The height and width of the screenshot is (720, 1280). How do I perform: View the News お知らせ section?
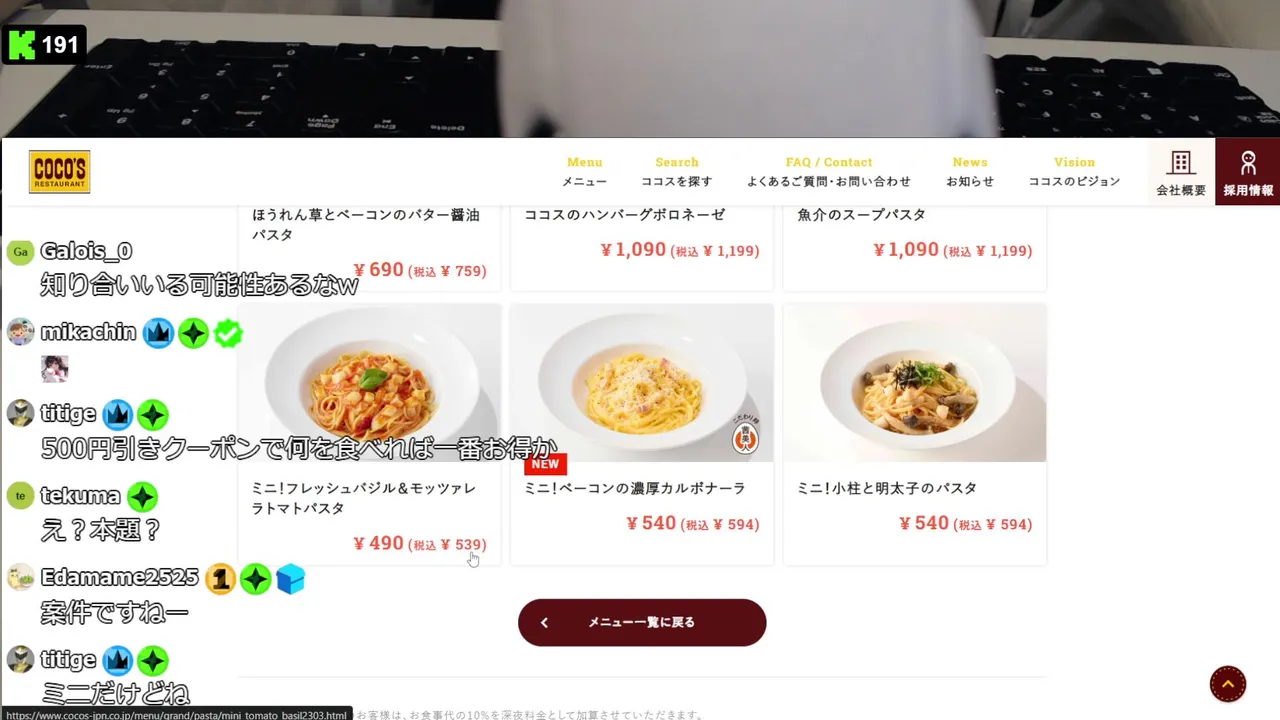click(x=970, y=172)
